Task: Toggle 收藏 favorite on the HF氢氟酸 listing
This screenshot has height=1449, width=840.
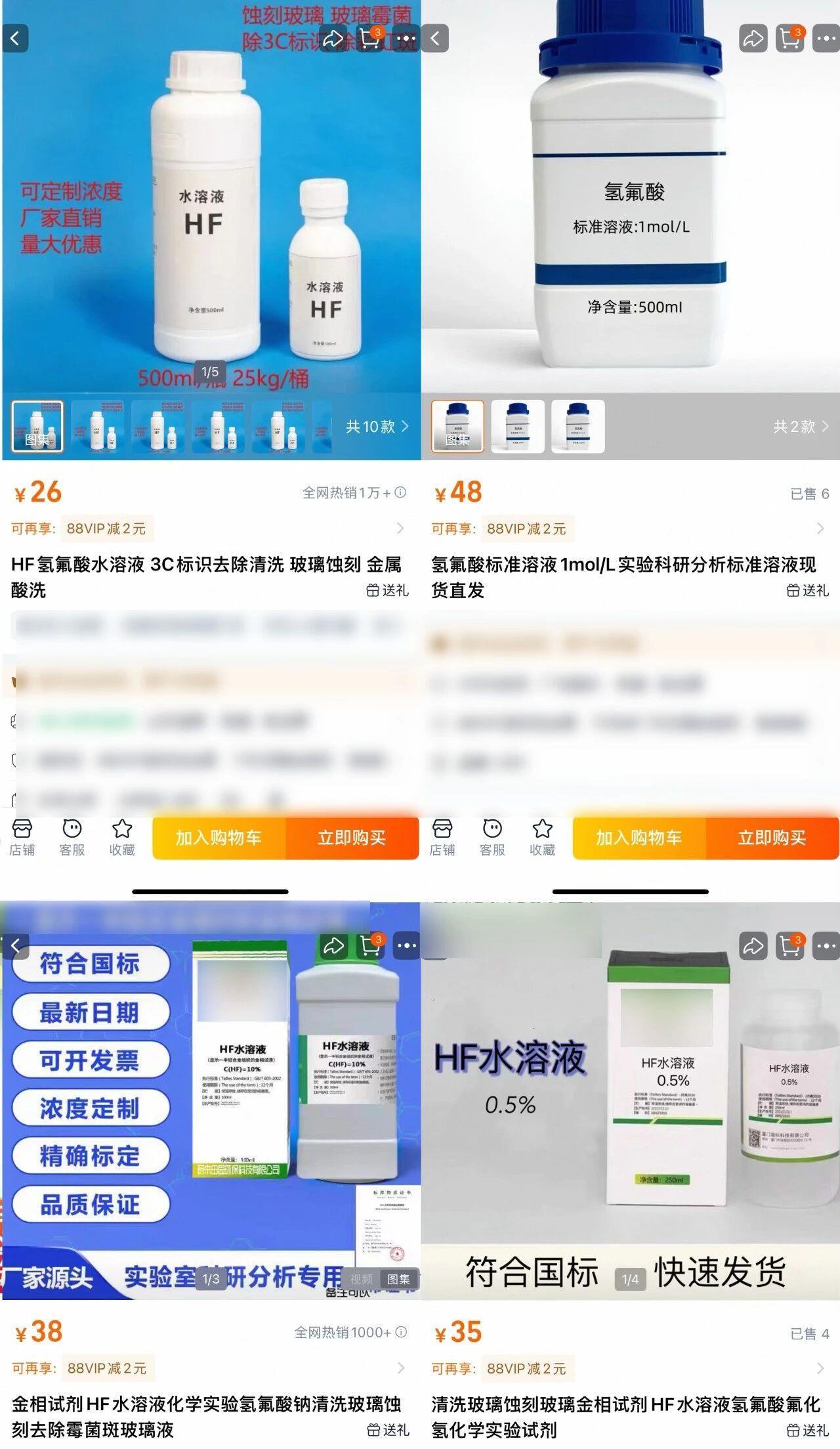Action: pyautogui.click(x=122, y=839)
